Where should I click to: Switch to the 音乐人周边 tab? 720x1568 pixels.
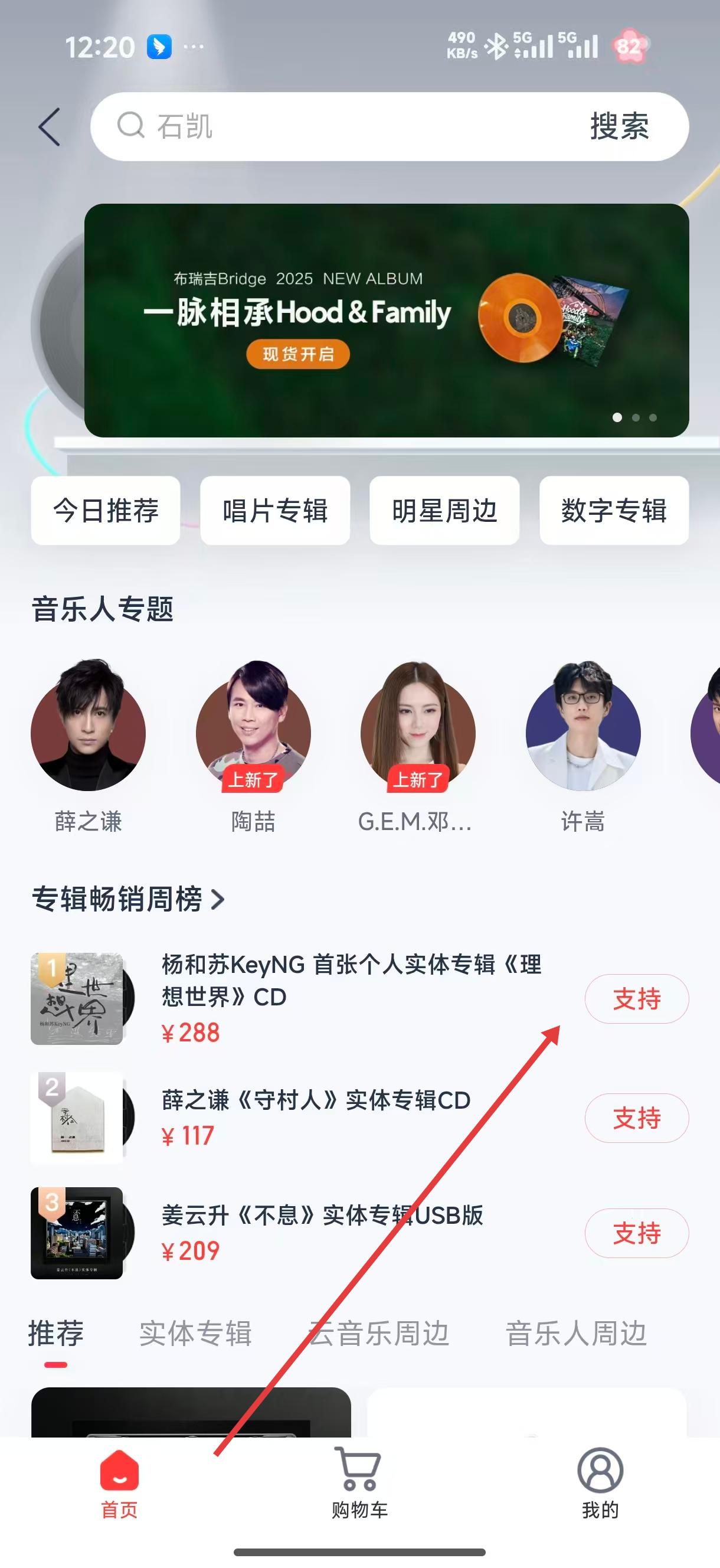[576, 1334]
